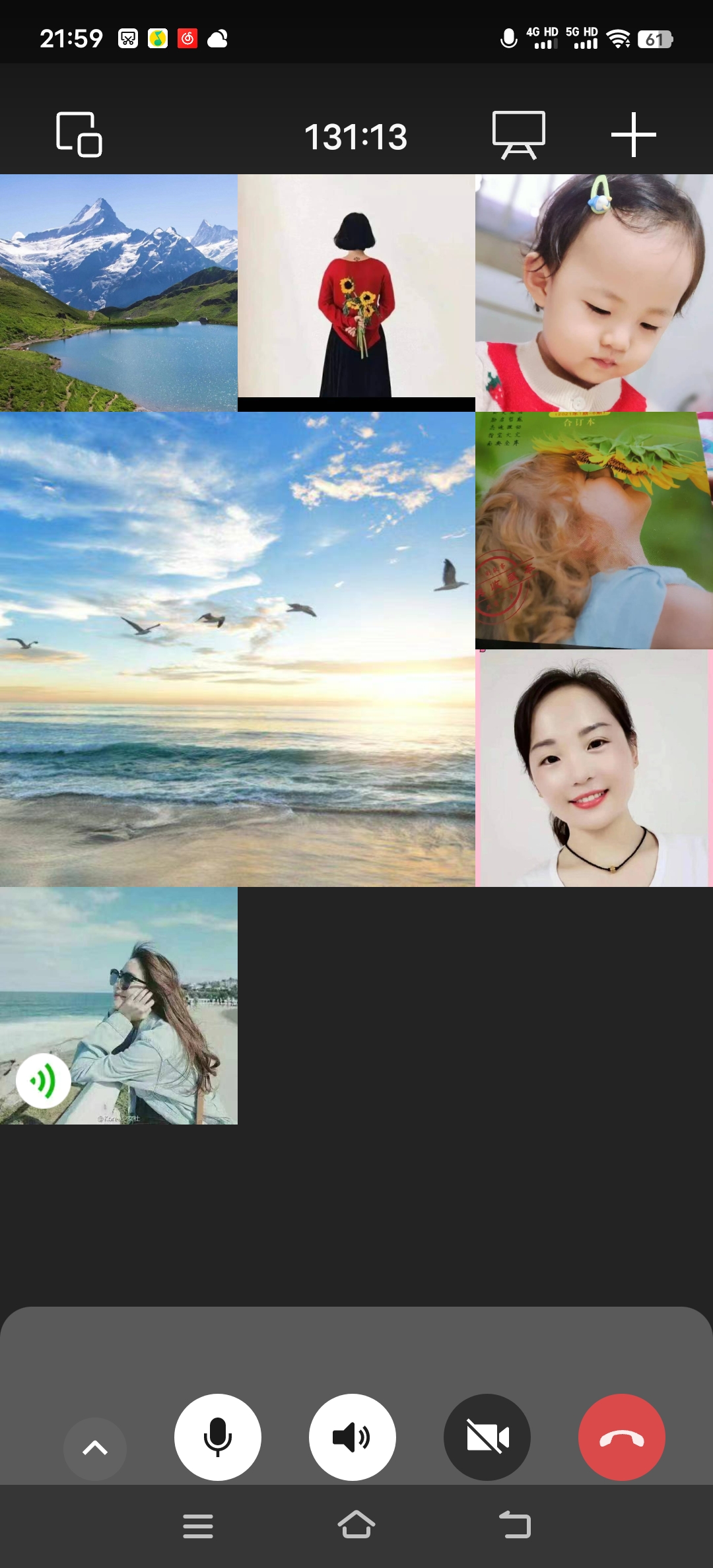
Task: Hang up the group call
Action: point(621,1437)
